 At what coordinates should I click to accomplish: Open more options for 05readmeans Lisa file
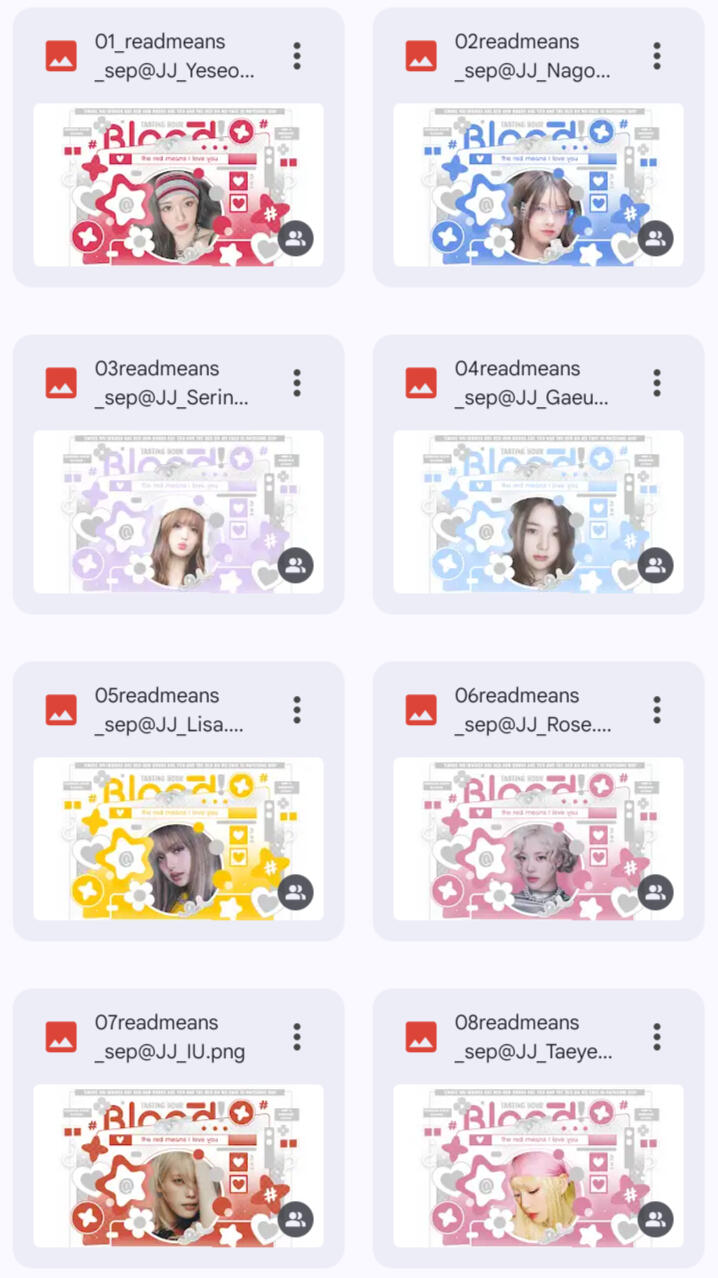point(297,710)
